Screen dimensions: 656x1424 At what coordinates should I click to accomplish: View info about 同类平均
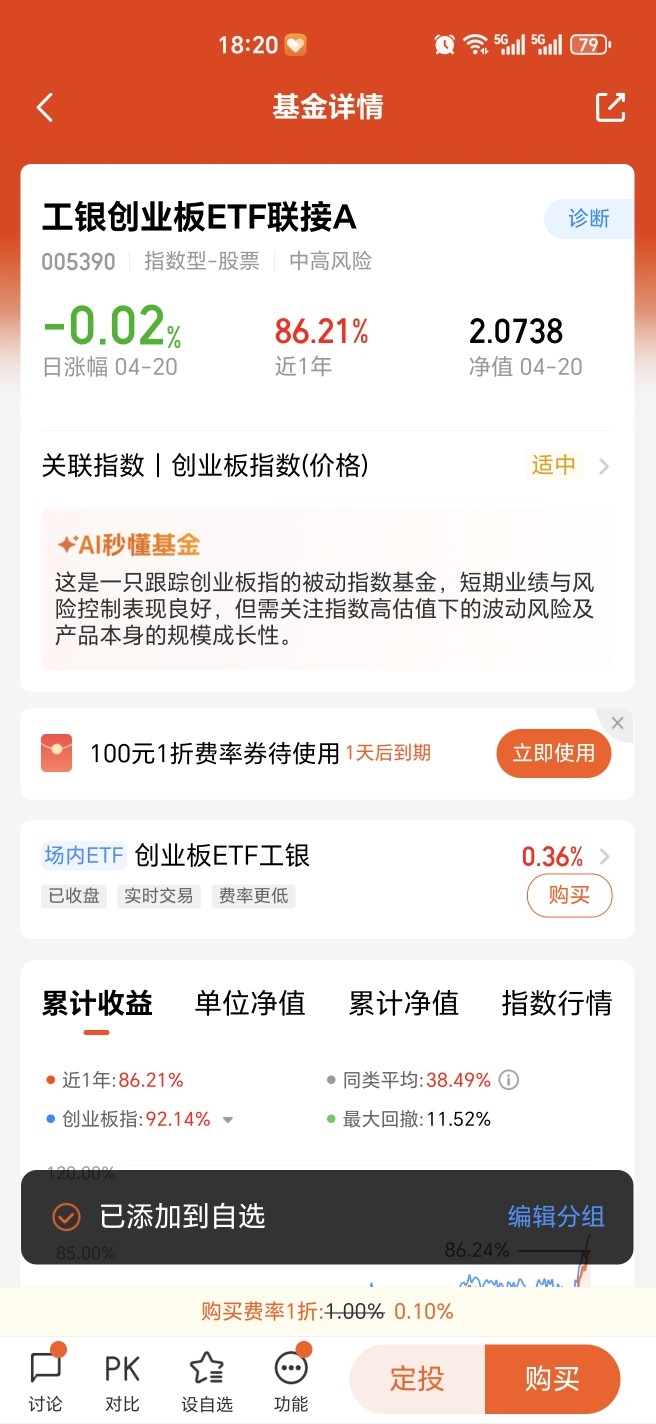click(509, 1080)
